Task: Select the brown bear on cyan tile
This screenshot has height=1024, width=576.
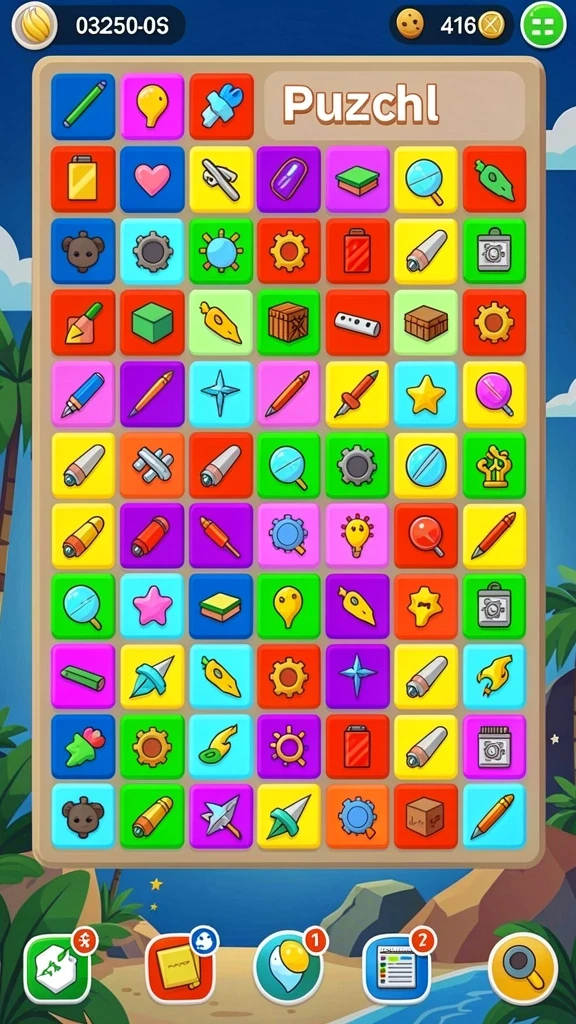Action: click(83, 816)
